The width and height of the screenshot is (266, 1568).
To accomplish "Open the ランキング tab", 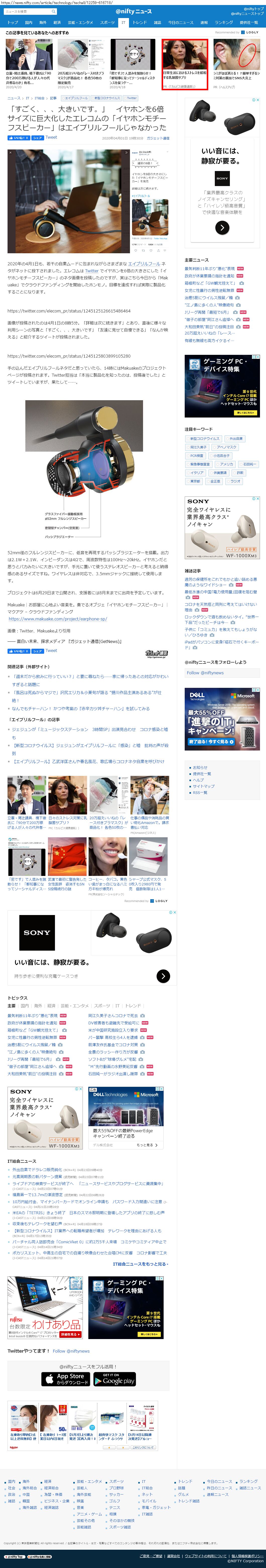I will [223, 23].
